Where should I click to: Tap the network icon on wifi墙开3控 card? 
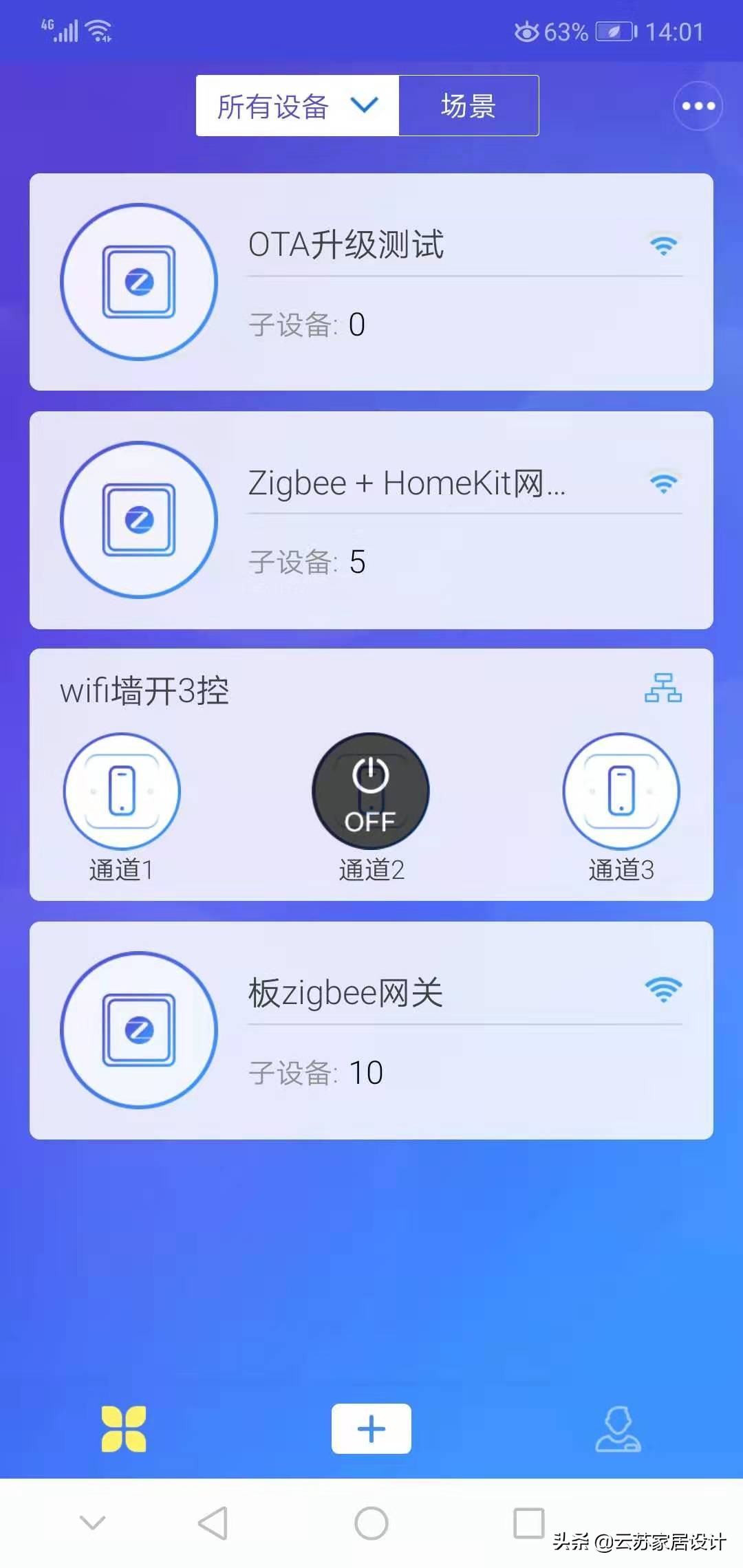point(663,688)
